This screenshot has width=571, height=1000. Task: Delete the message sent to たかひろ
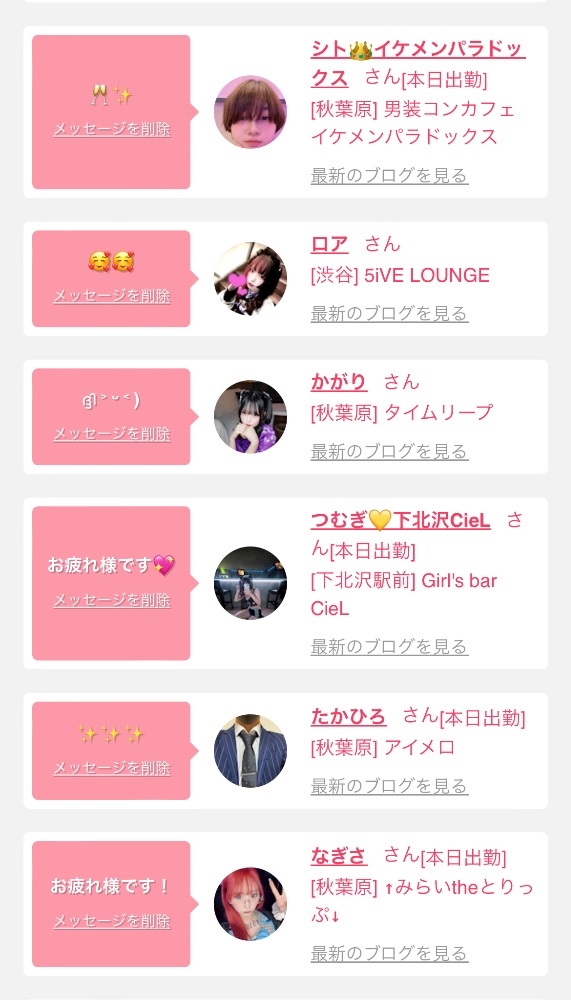pos(112,768)
